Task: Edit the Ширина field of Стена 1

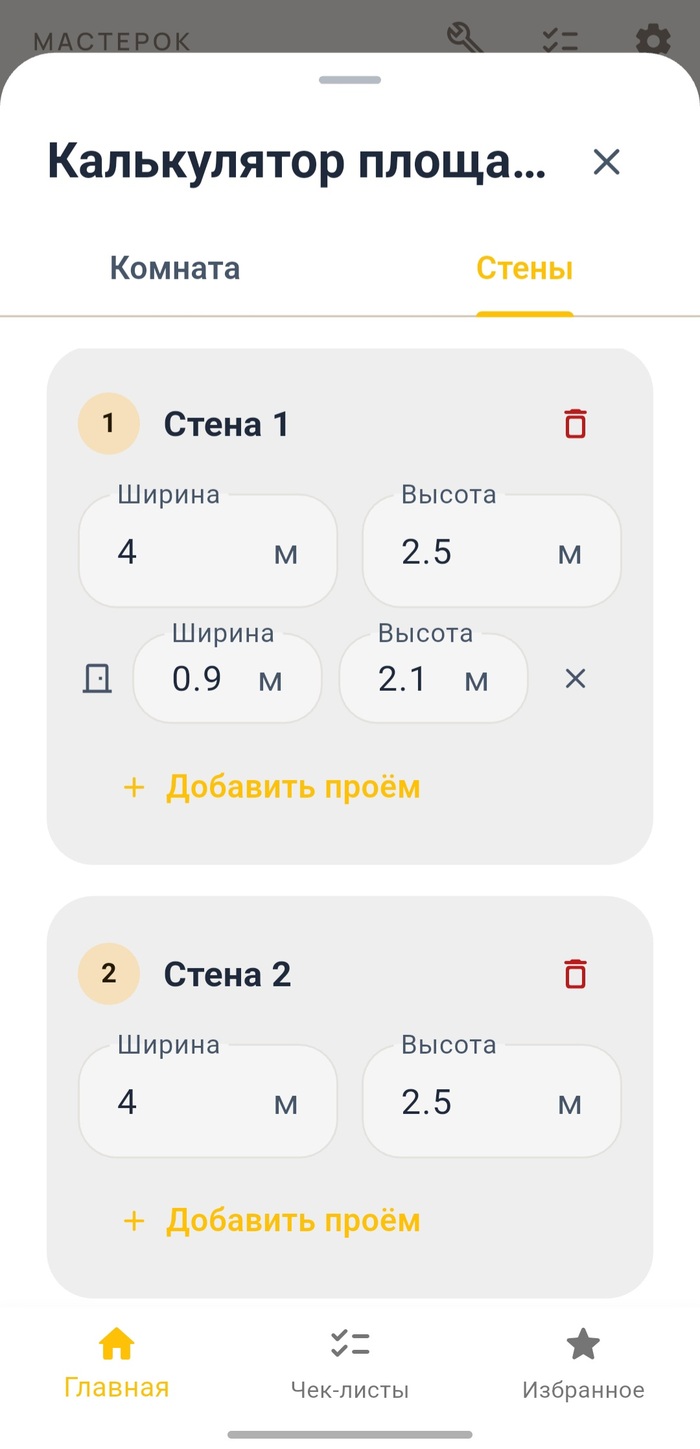Action: coord(190,552)
